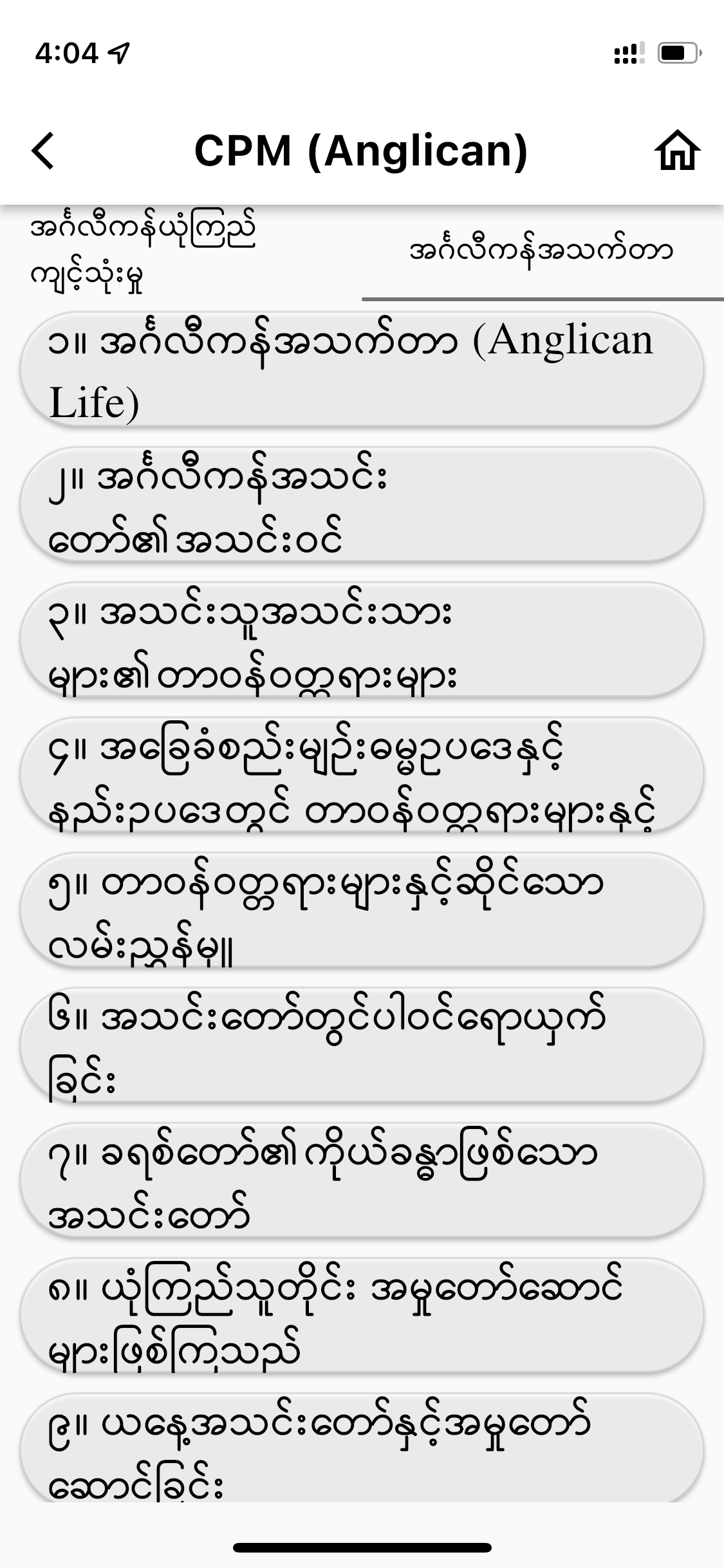Open item ၅ တာဝန်ဝတ္တရားများနှင့်ဆိုင်သောလမ်းညွှန်မှု
724x1568 pixels.
point(362,910)
